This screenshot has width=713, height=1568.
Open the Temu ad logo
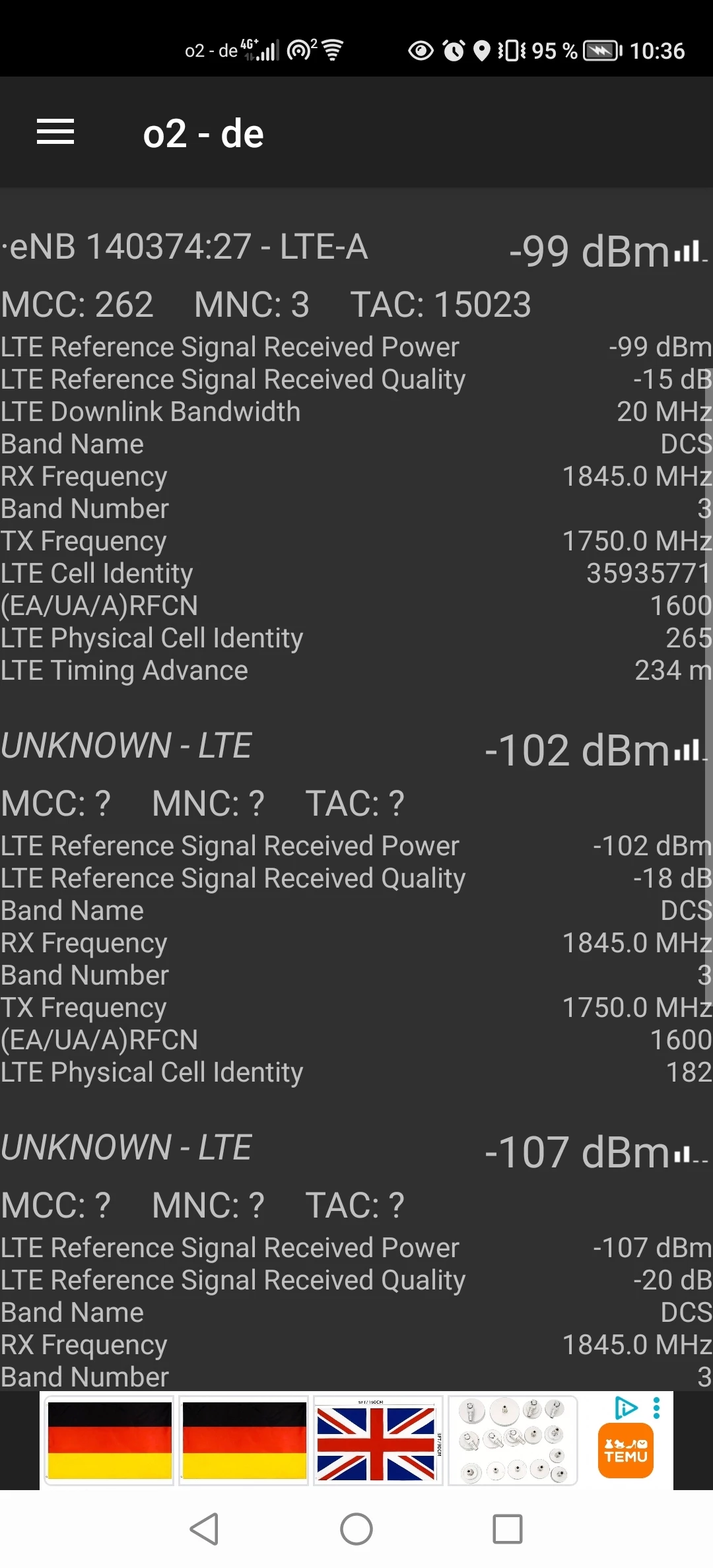tap(625, 1451)
